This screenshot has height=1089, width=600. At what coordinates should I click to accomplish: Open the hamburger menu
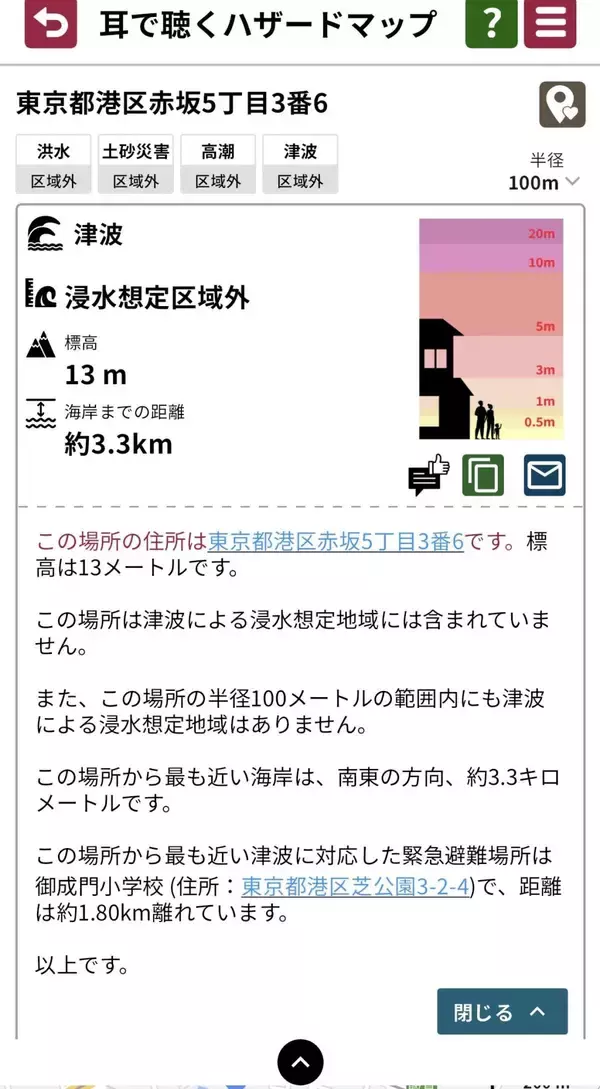tap(550, 24)
